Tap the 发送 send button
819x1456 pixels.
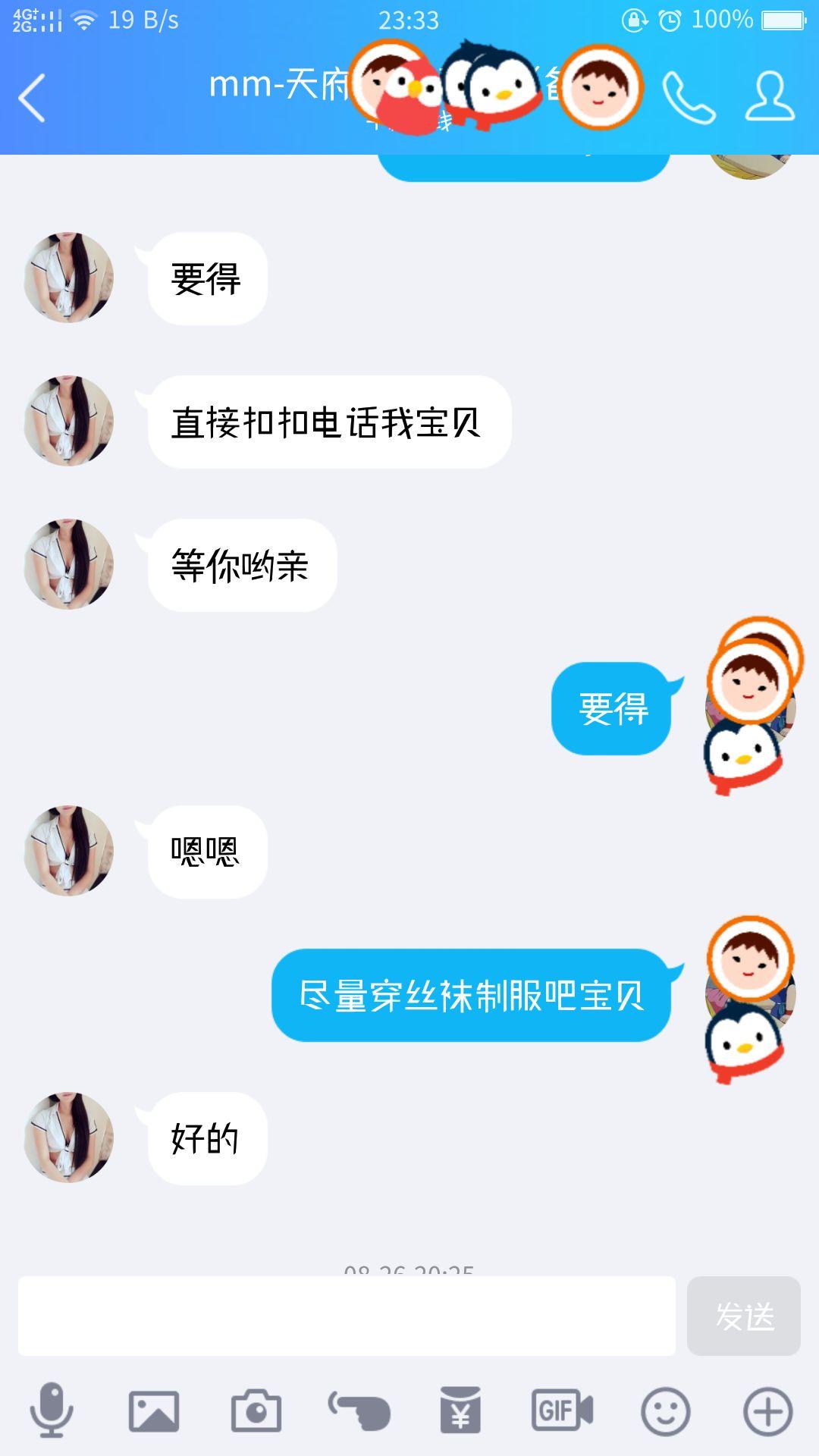coord(743,1316)
